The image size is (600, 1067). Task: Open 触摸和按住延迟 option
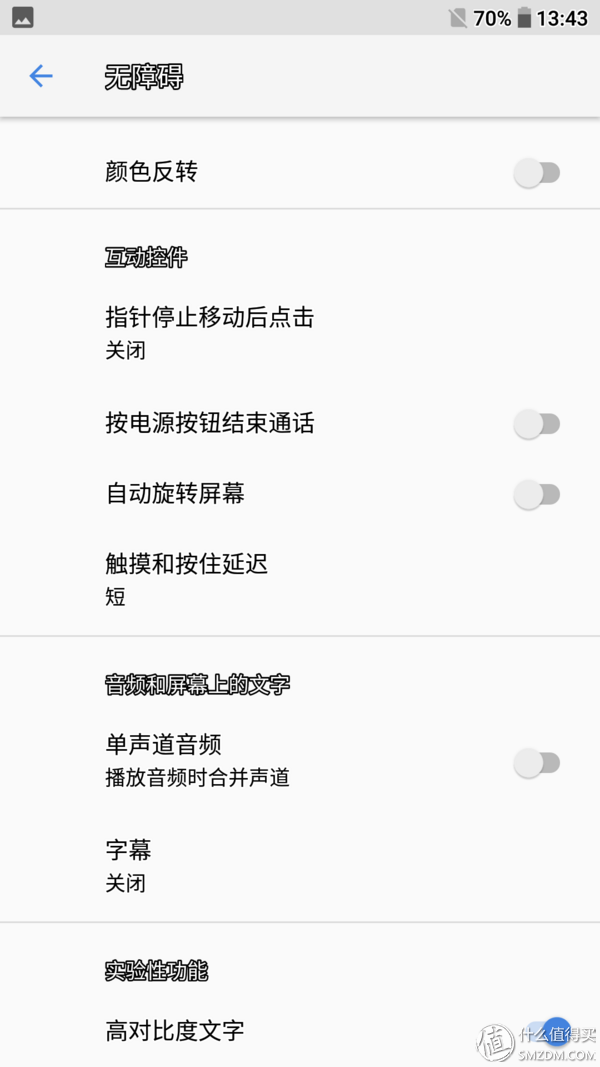tap(300, 580)
